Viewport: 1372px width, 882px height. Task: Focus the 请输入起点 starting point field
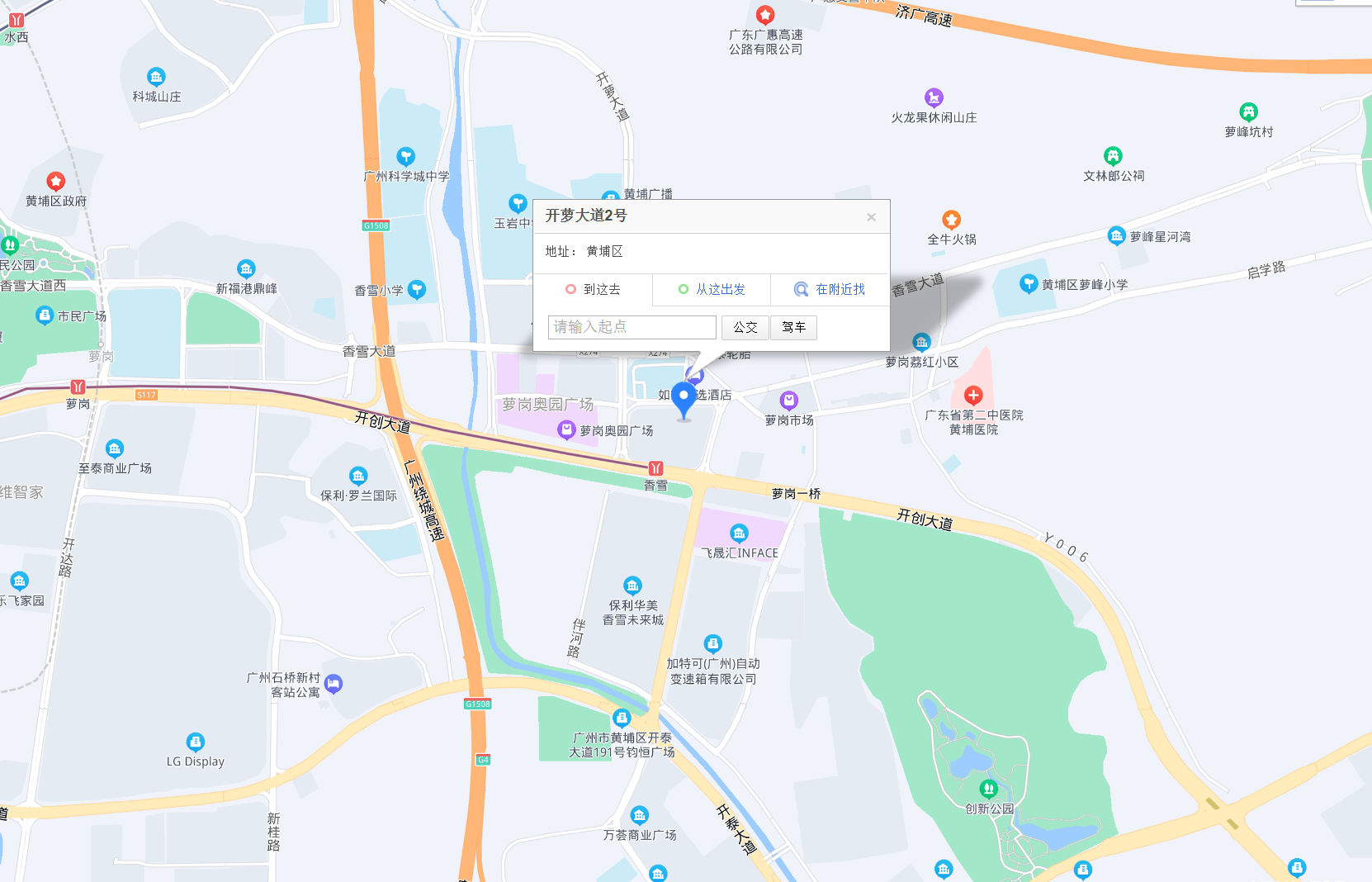tap(632, 327)
